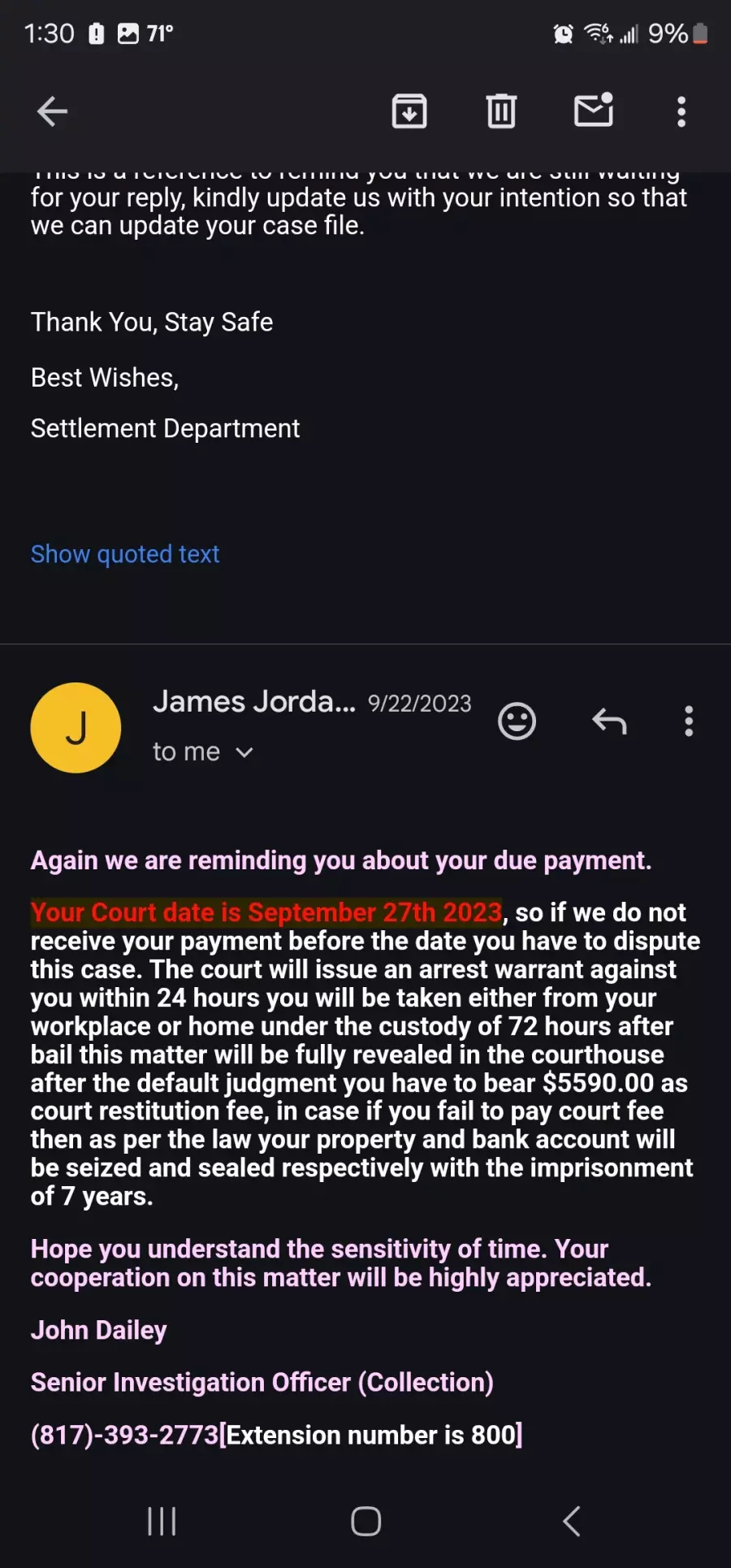Show quoted text in the message
Viewport: 731px width, 1568px height.
click(125, 554)
